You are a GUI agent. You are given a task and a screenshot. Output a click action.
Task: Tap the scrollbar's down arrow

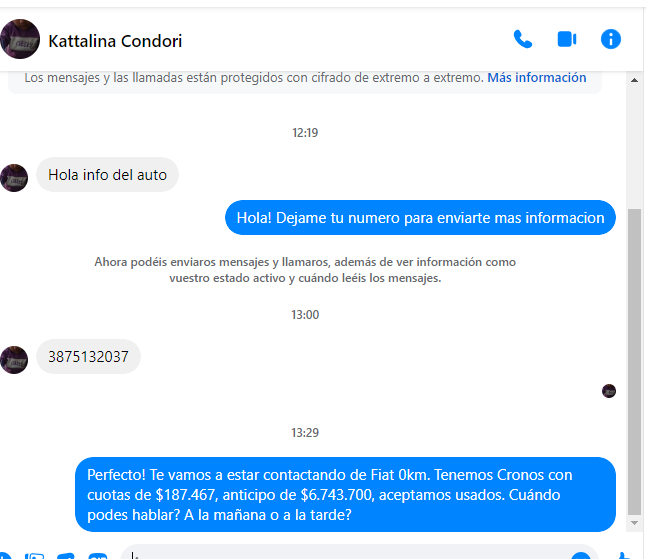pos(634,523)
